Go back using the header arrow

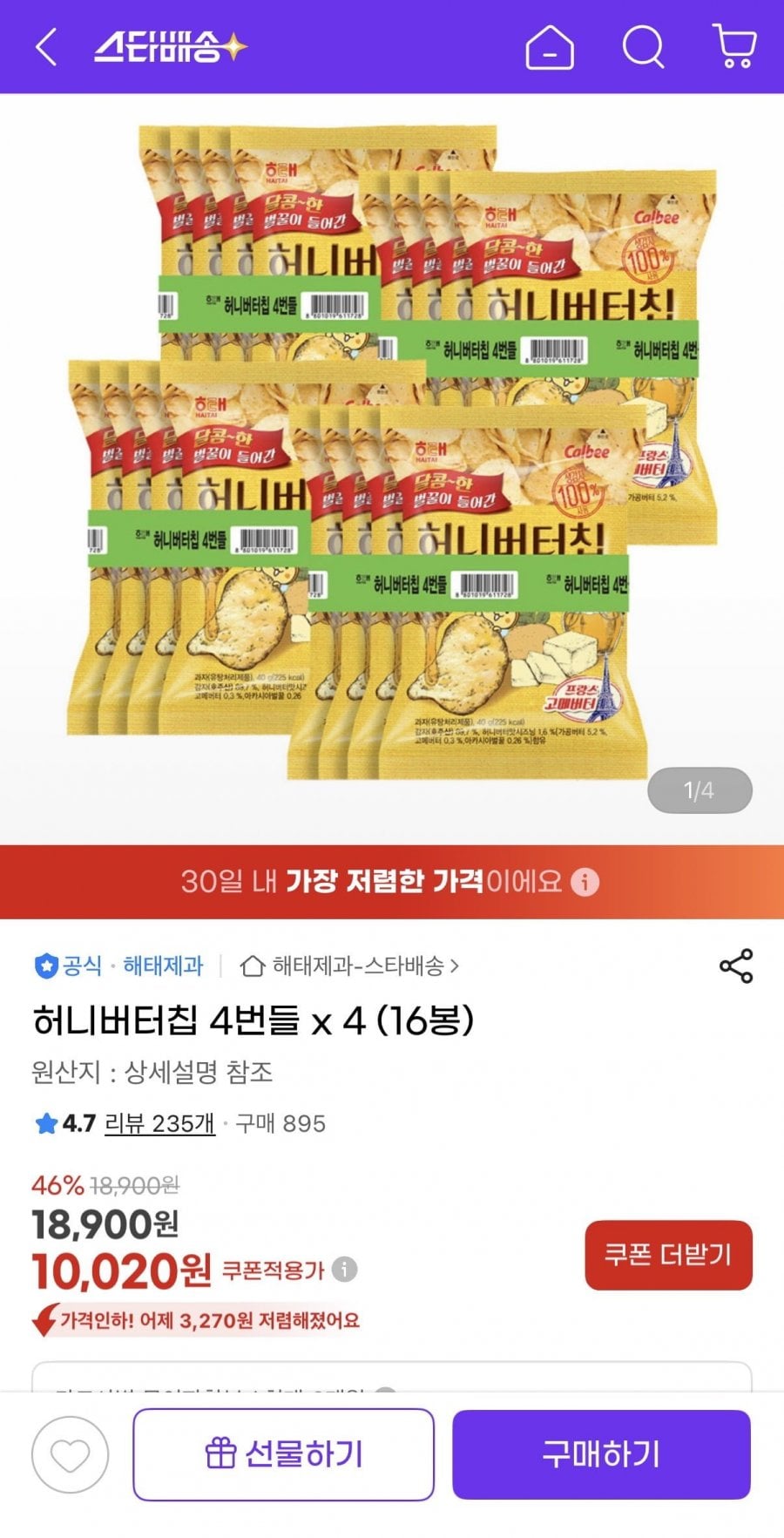(46, 47)
